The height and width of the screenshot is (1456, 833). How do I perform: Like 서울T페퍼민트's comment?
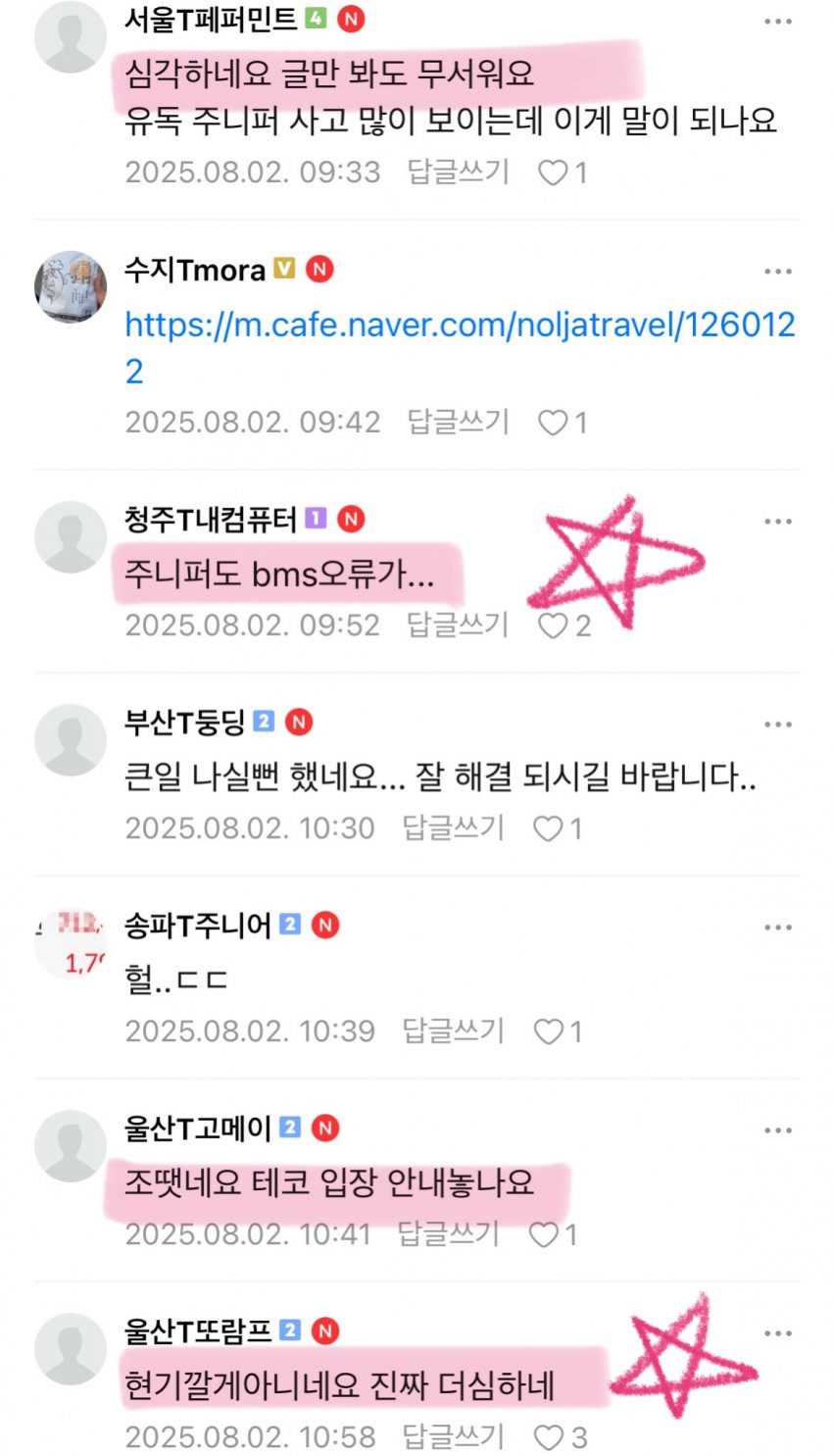click(x=553, y=174)
